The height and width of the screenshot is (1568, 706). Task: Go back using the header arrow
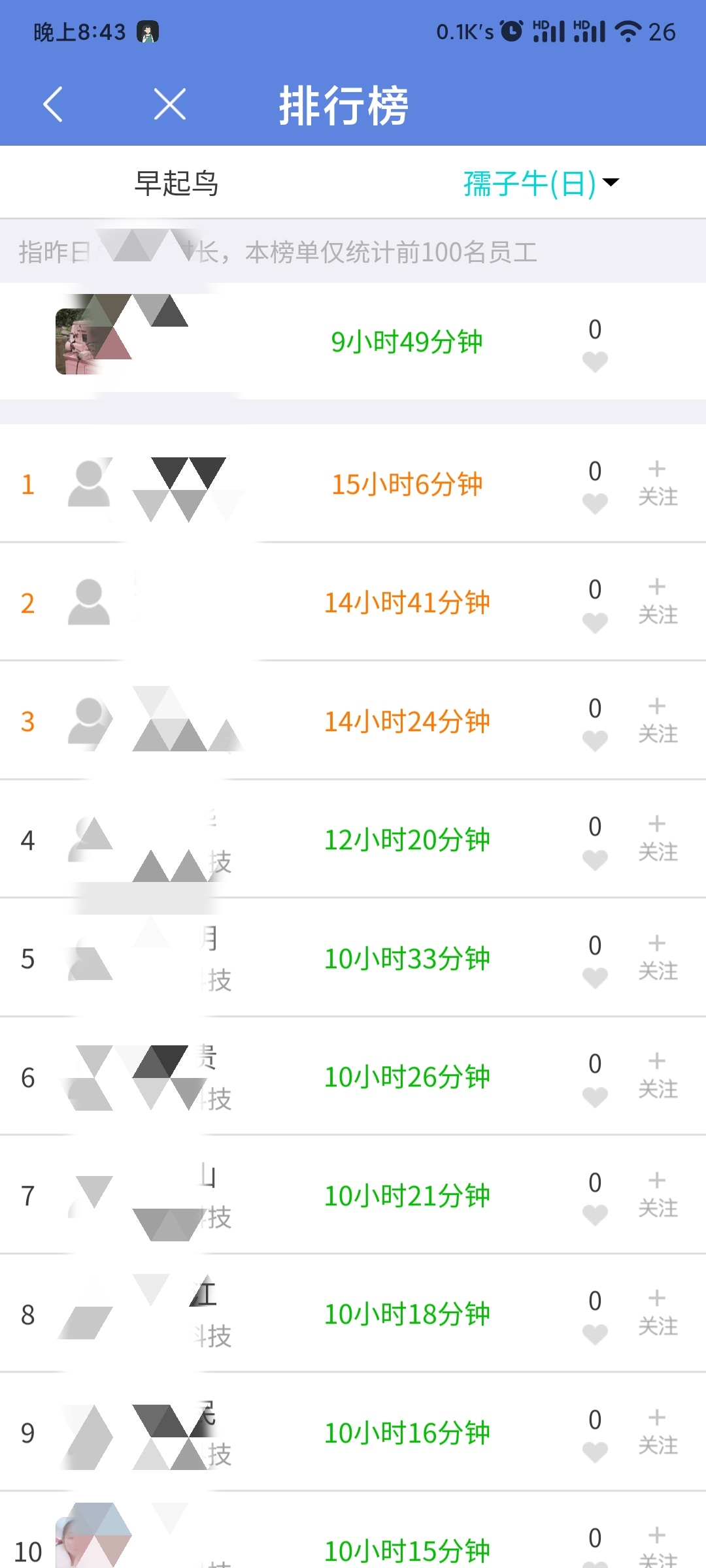tap(53, 104)
